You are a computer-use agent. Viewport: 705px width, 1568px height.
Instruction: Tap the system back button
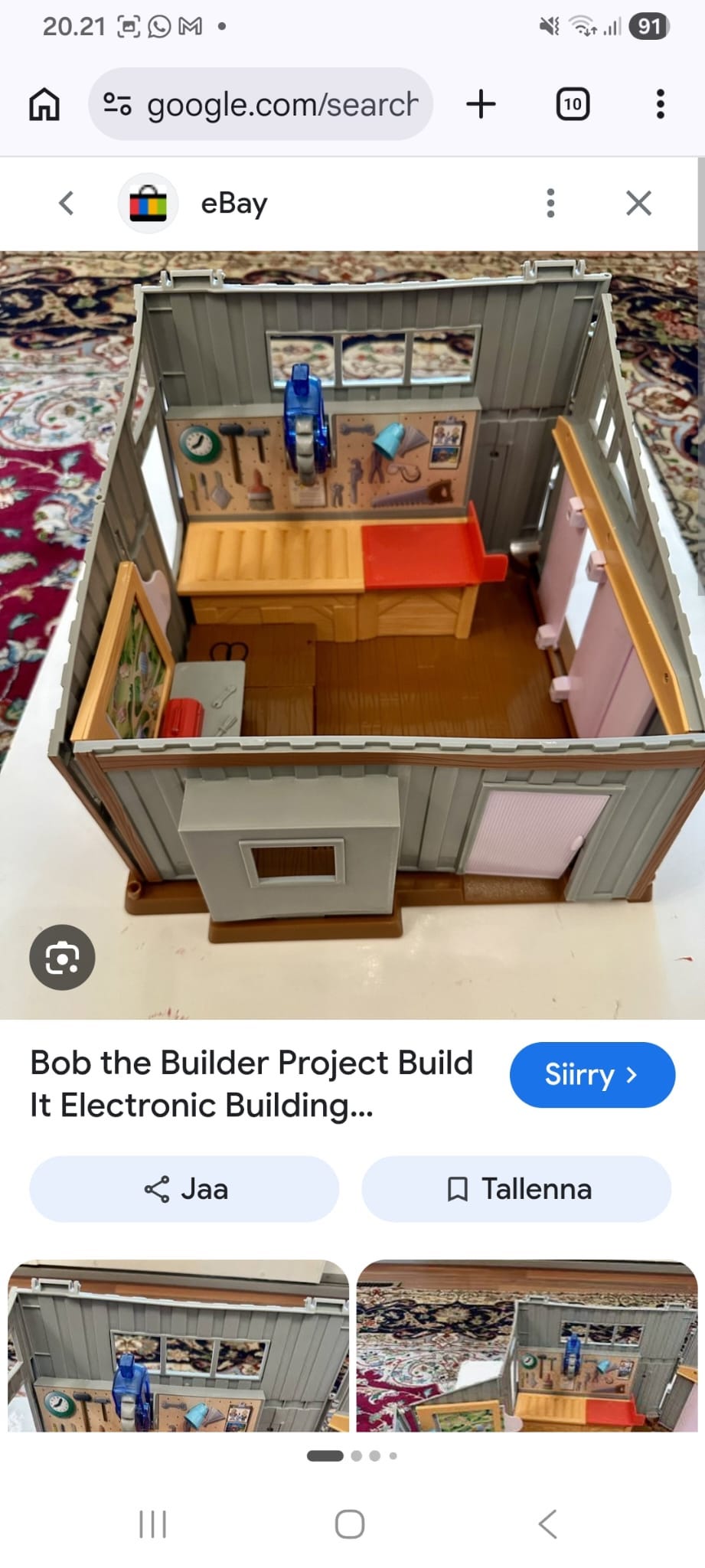547,1524
